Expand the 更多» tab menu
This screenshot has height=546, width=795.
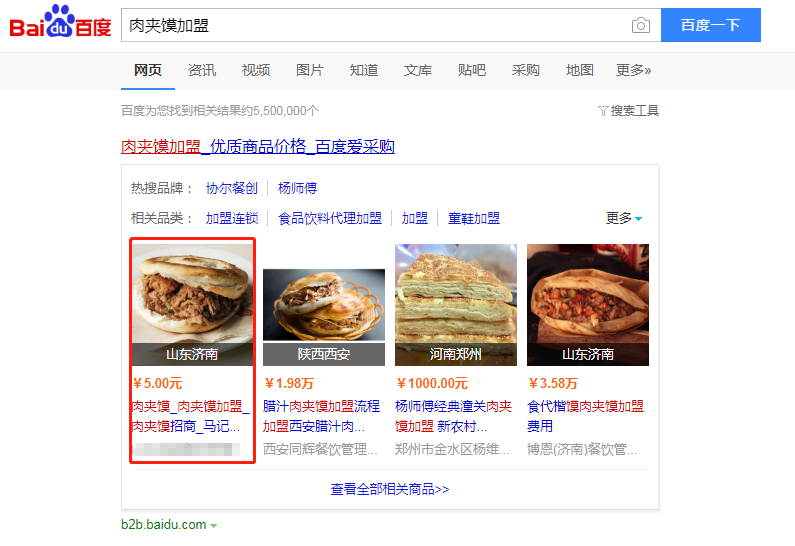(x=634, y=70)
